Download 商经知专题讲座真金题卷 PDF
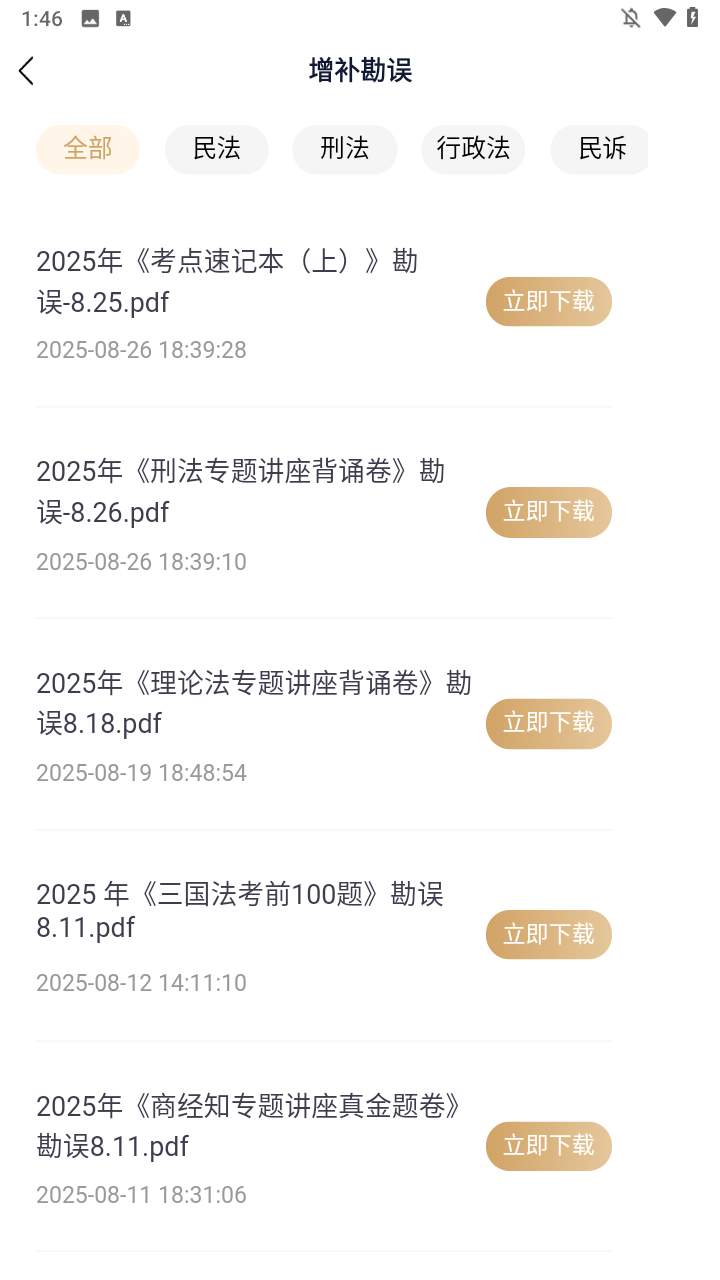 pyautogui.click(x=548, y=1146)
